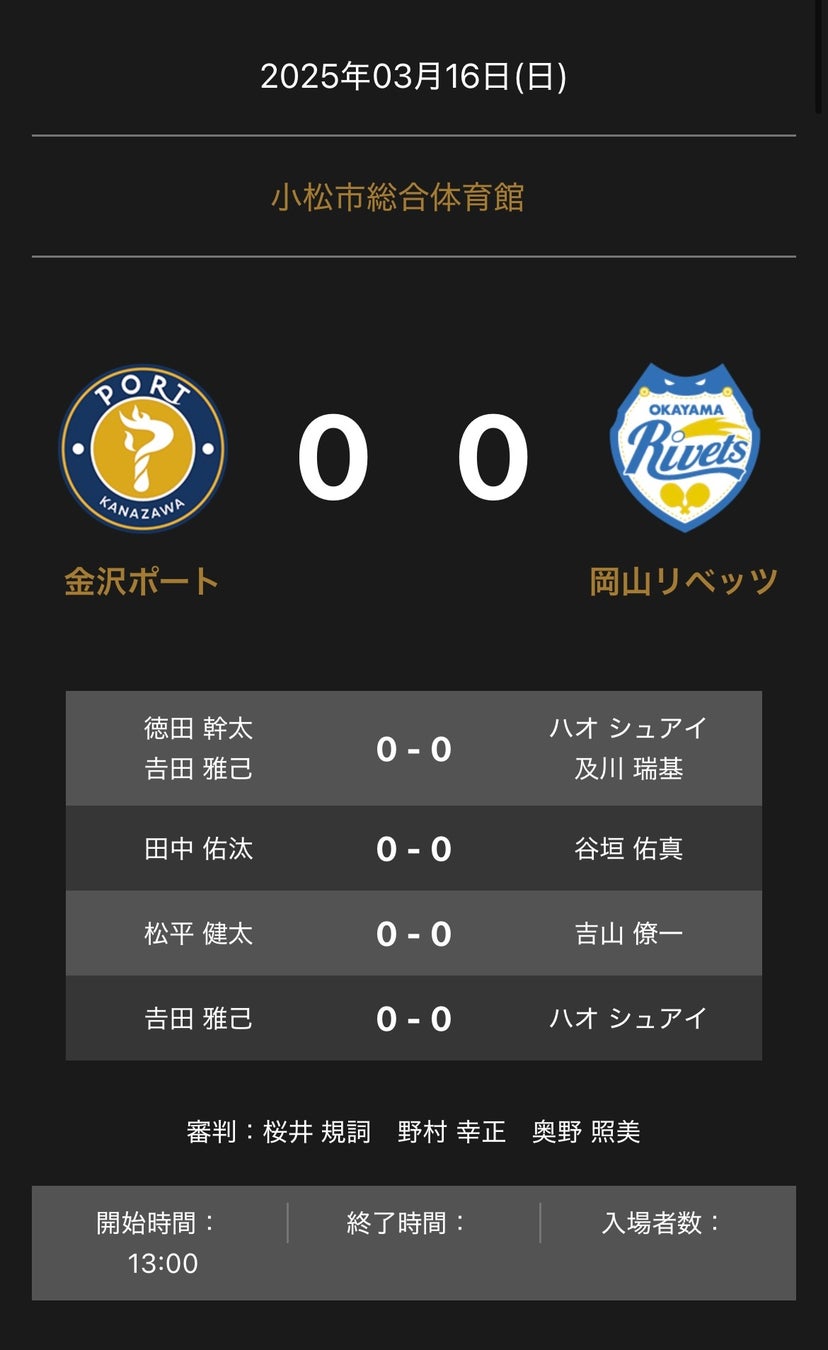Image resolution: width=828 pixels, height=1350 pixels.
Task: Open the 岡山リベッツ team page
Action: click(684, 581)
